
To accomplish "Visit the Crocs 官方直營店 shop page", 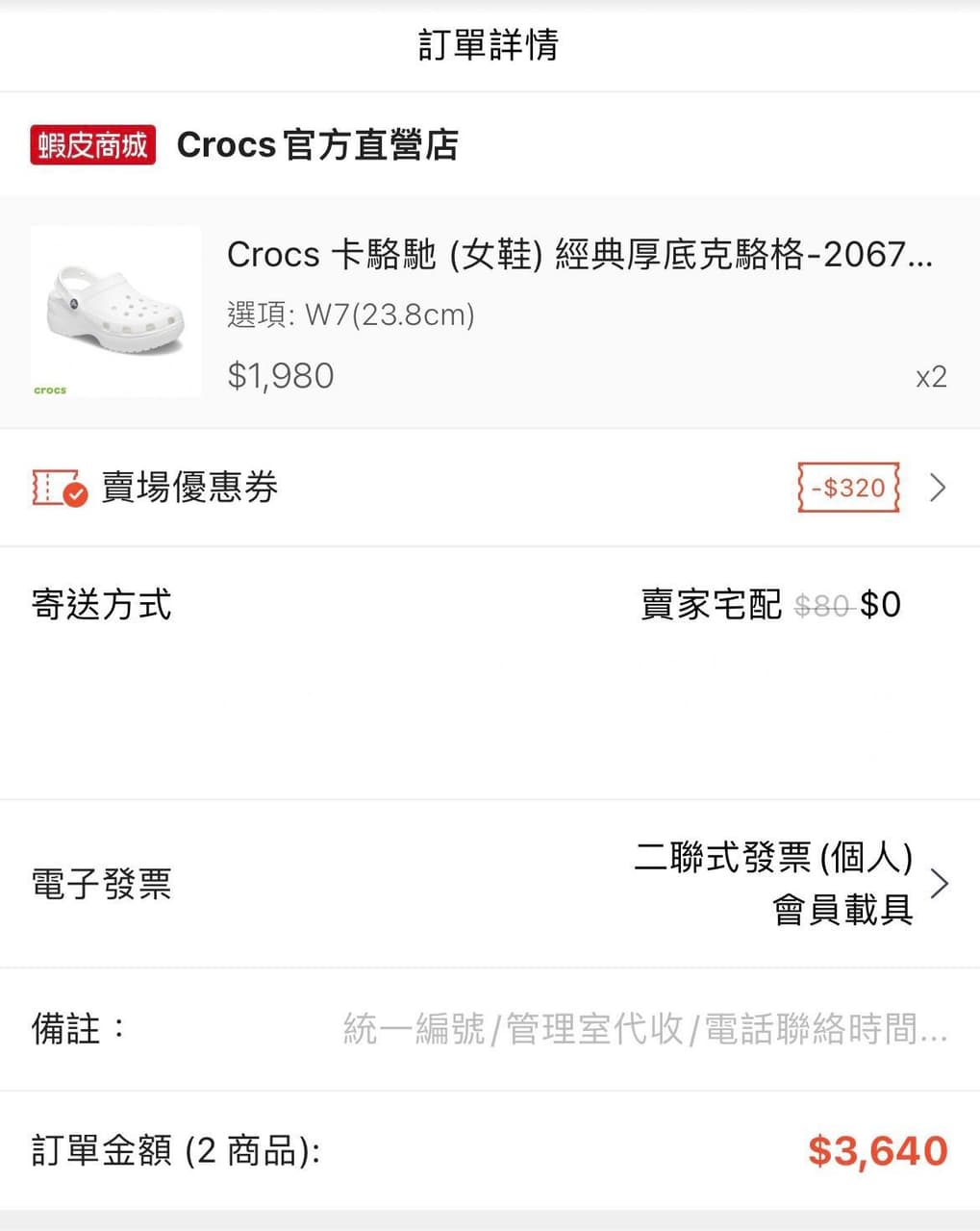I will [318, 145].
